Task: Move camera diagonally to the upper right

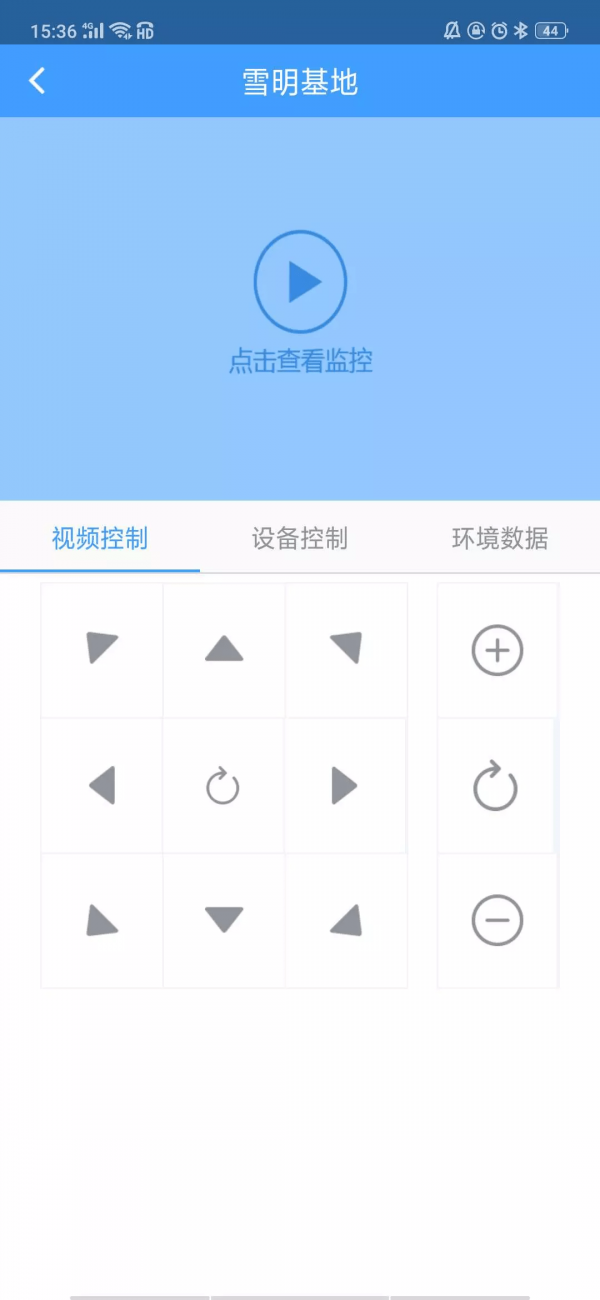Action: [x=346, y=648]
